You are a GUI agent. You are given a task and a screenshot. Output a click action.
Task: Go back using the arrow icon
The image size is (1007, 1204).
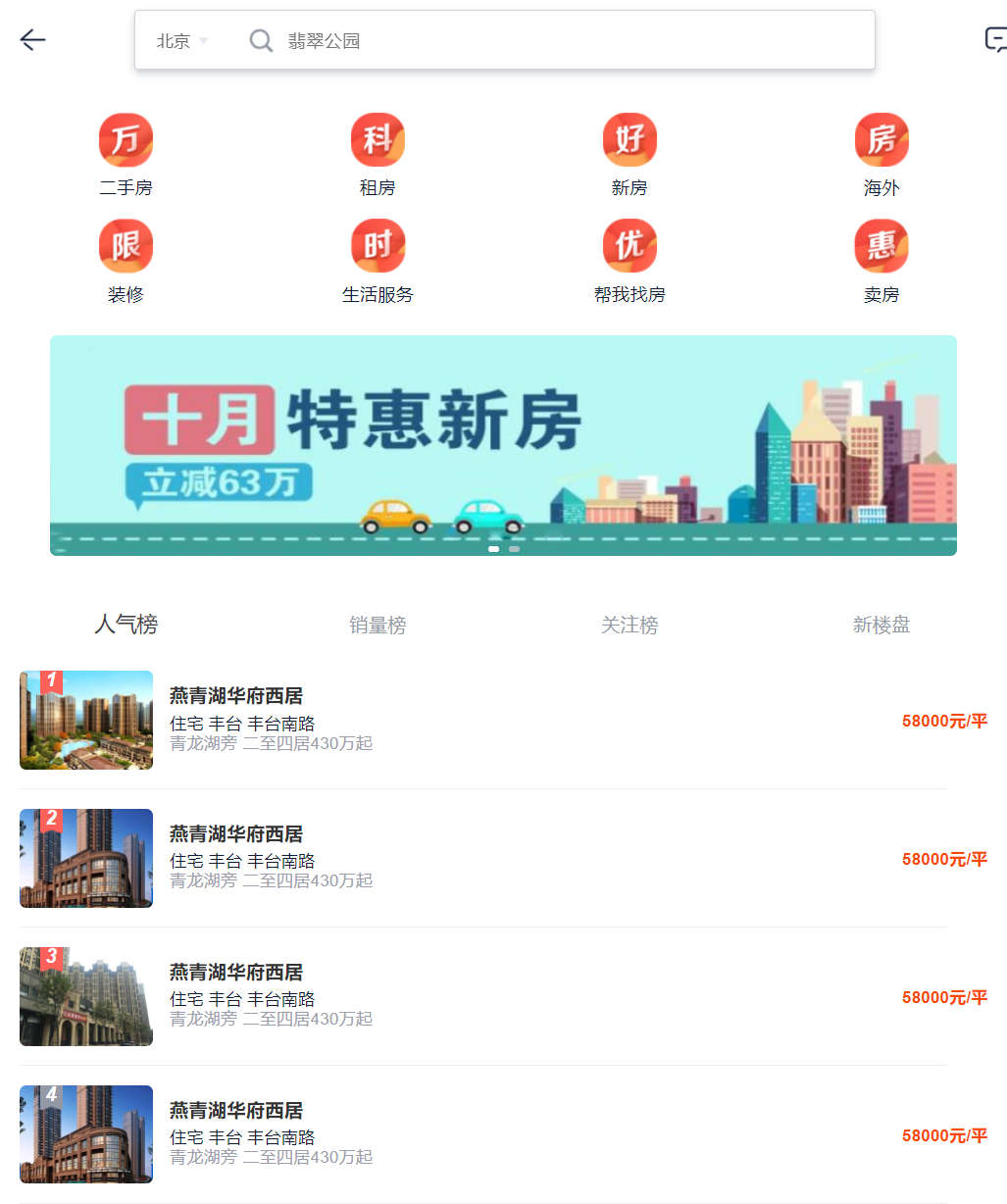tap(32, 39)
